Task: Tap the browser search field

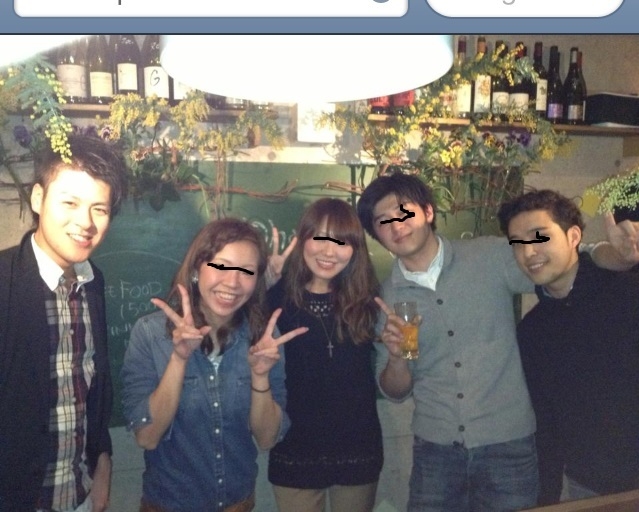Action: 524,6
